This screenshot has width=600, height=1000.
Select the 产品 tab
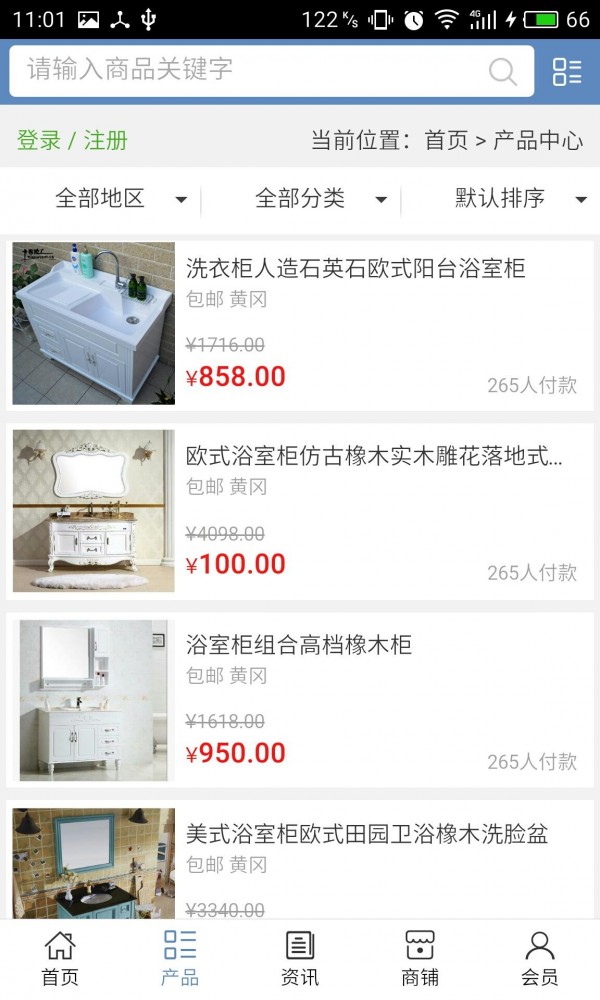click(x=180, y=958)
